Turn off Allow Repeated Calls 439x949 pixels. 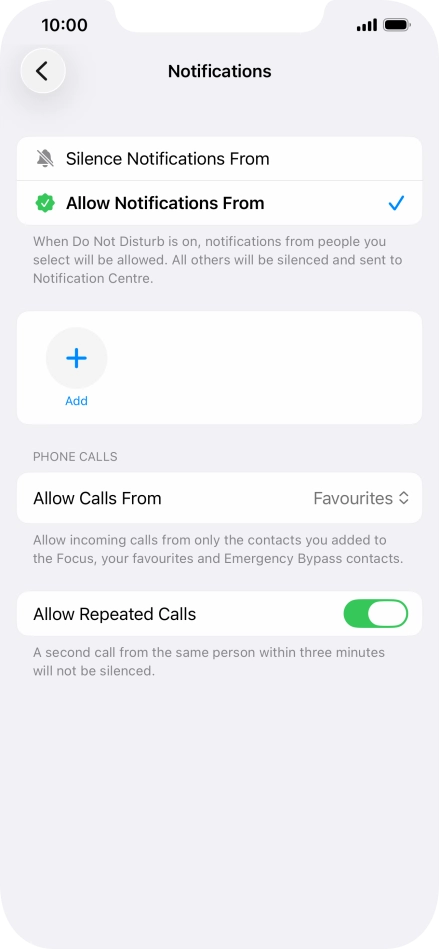click(375, 614)
